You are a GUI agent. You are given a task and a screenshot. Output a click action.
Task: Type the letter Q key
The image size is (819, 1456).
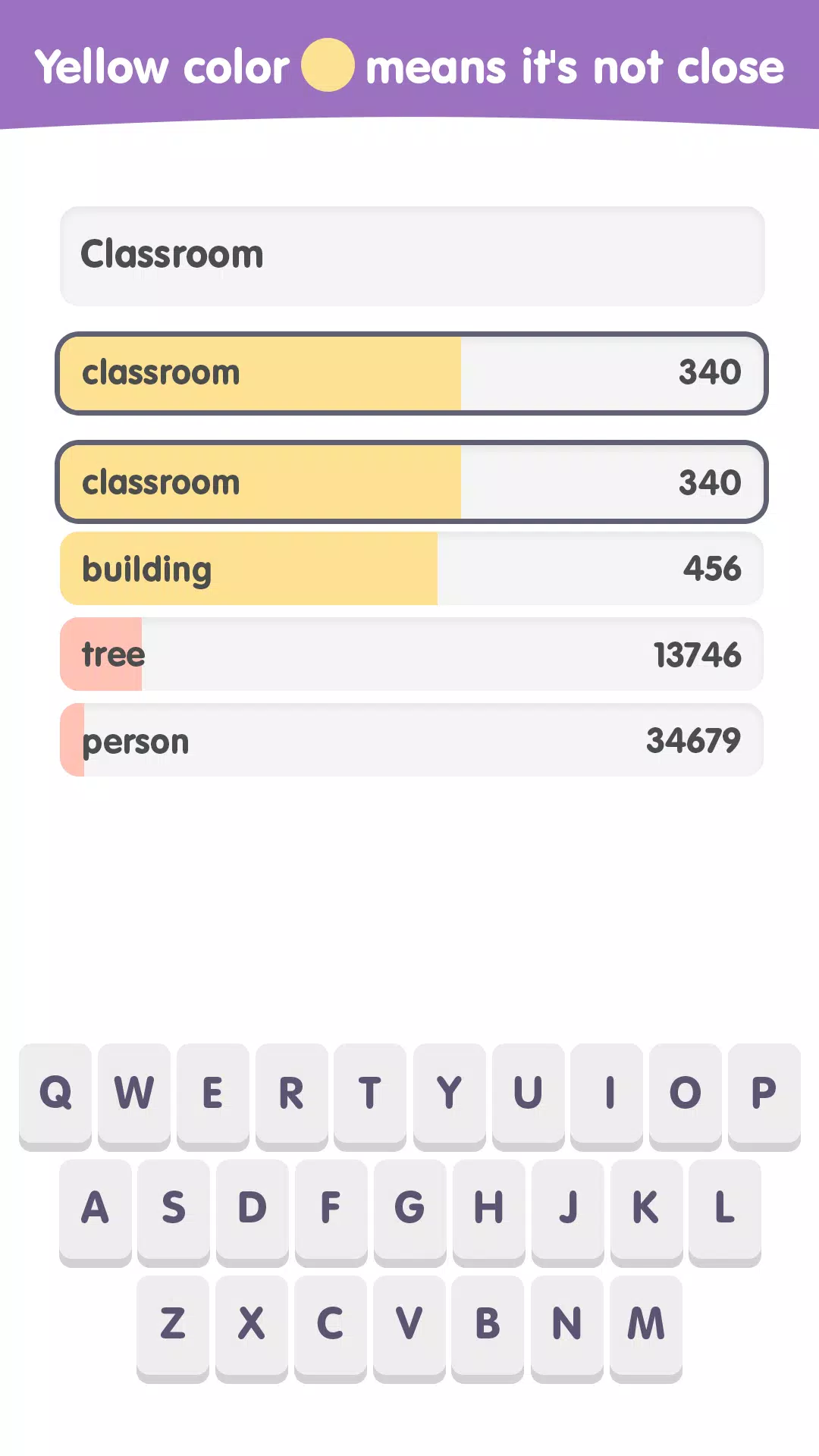click(x=55, y=1094)
